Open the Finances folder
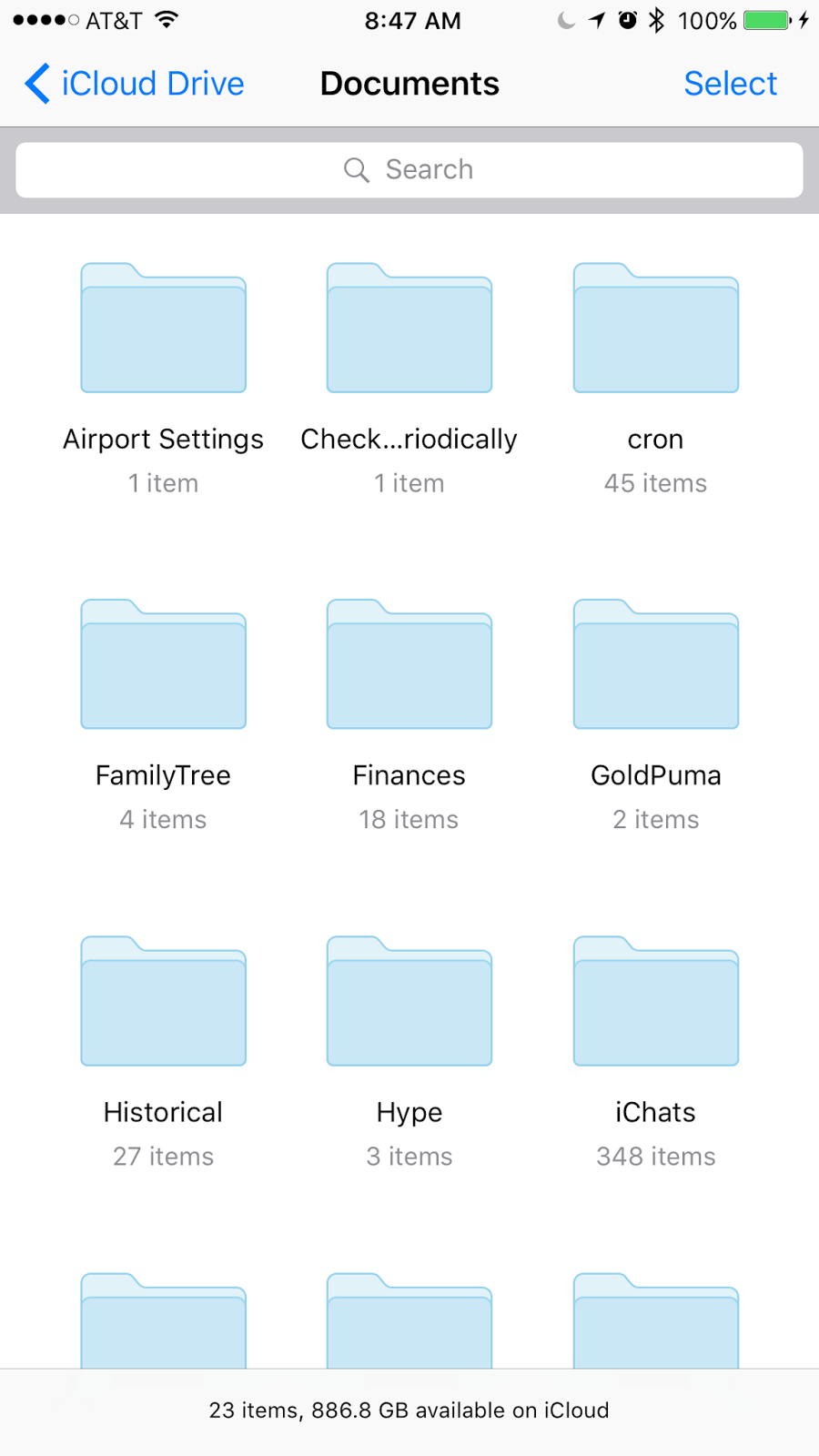Viewport: 819px width, 1456px height. tap(409, 665)
